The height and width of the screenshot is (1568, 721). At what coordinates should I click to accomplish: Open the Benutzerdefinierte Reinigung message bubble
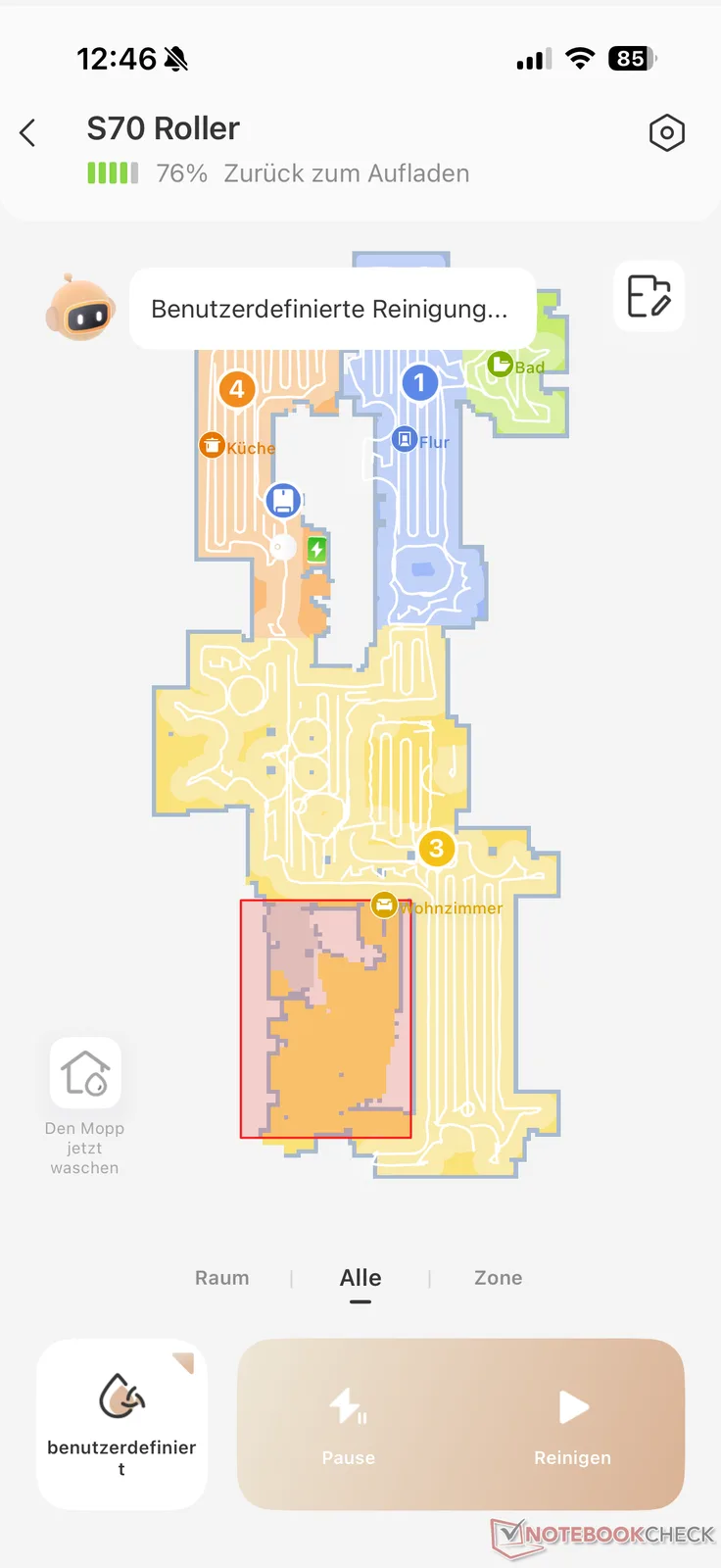(331, 309)
